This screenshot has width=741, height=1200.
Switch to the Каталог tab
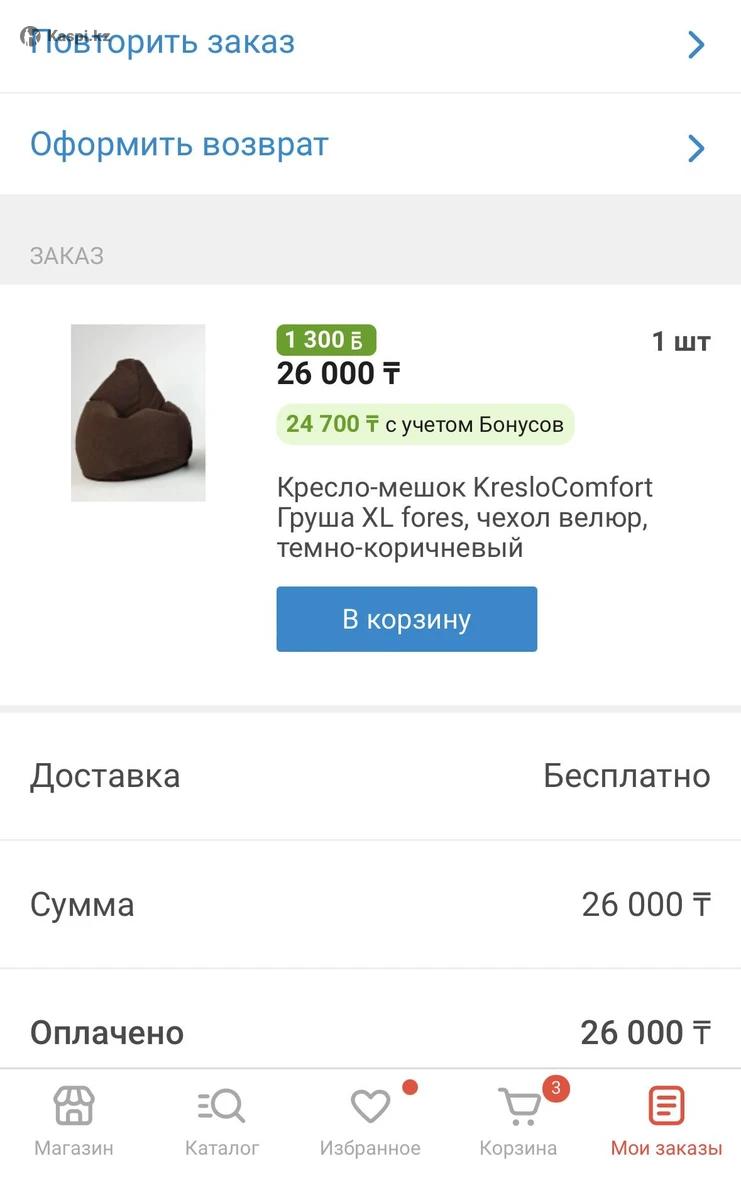tap(222, 1121)
